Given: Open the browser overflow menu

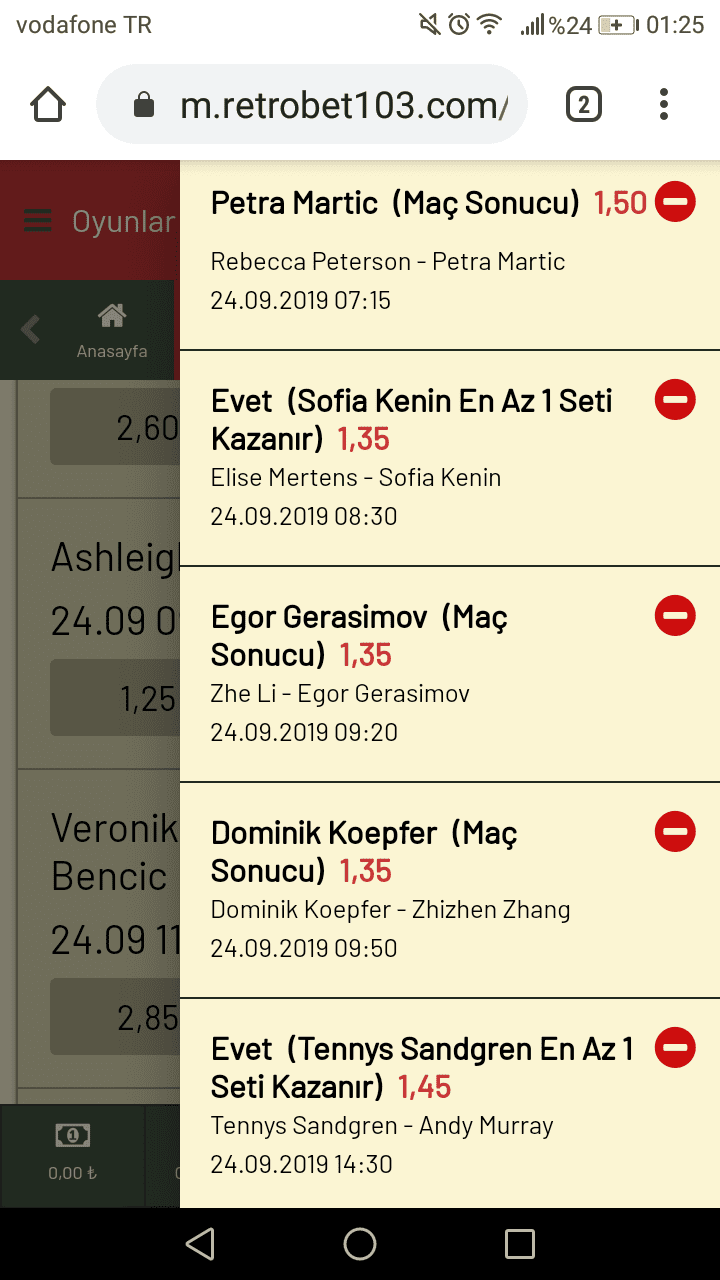Looking at the screenshot, I should [664, 104].
